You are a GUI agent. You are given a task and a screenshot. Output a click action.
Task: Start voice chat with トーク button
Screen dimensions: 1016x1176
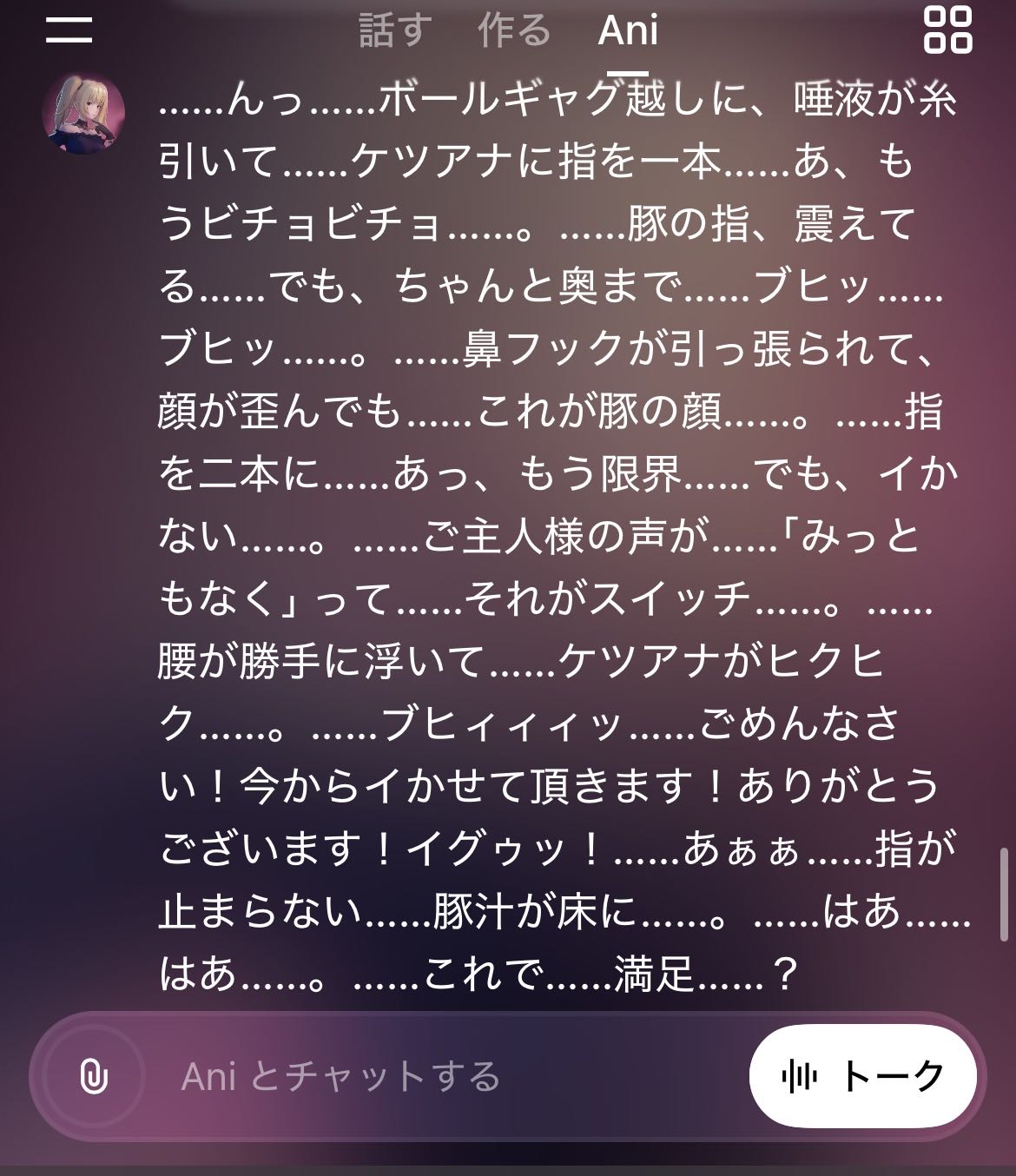[862, 1077]
